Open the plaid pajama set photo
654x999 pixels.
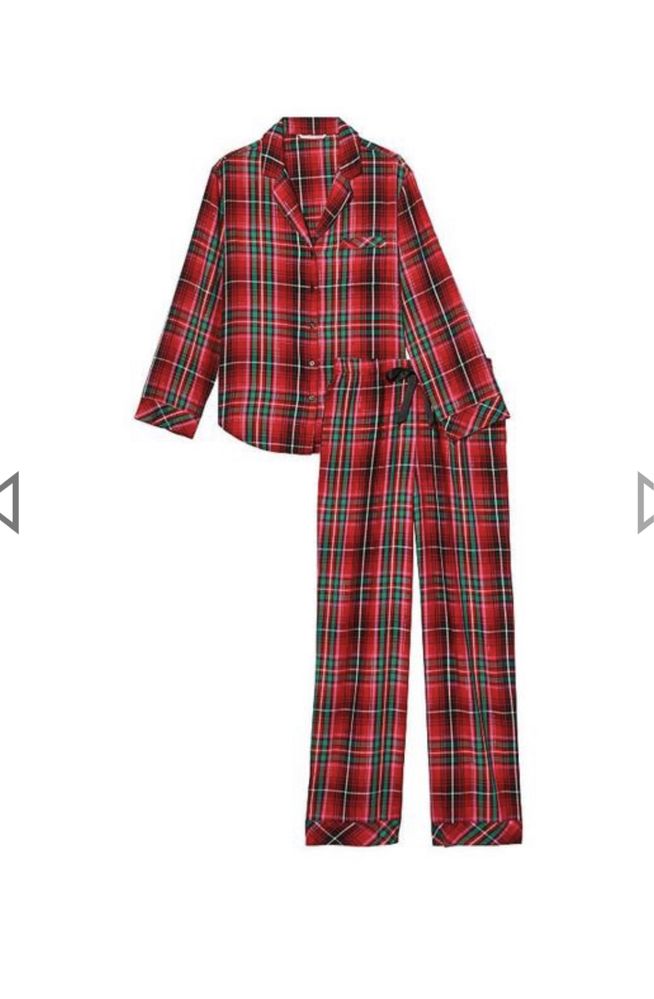pos(328,480)
